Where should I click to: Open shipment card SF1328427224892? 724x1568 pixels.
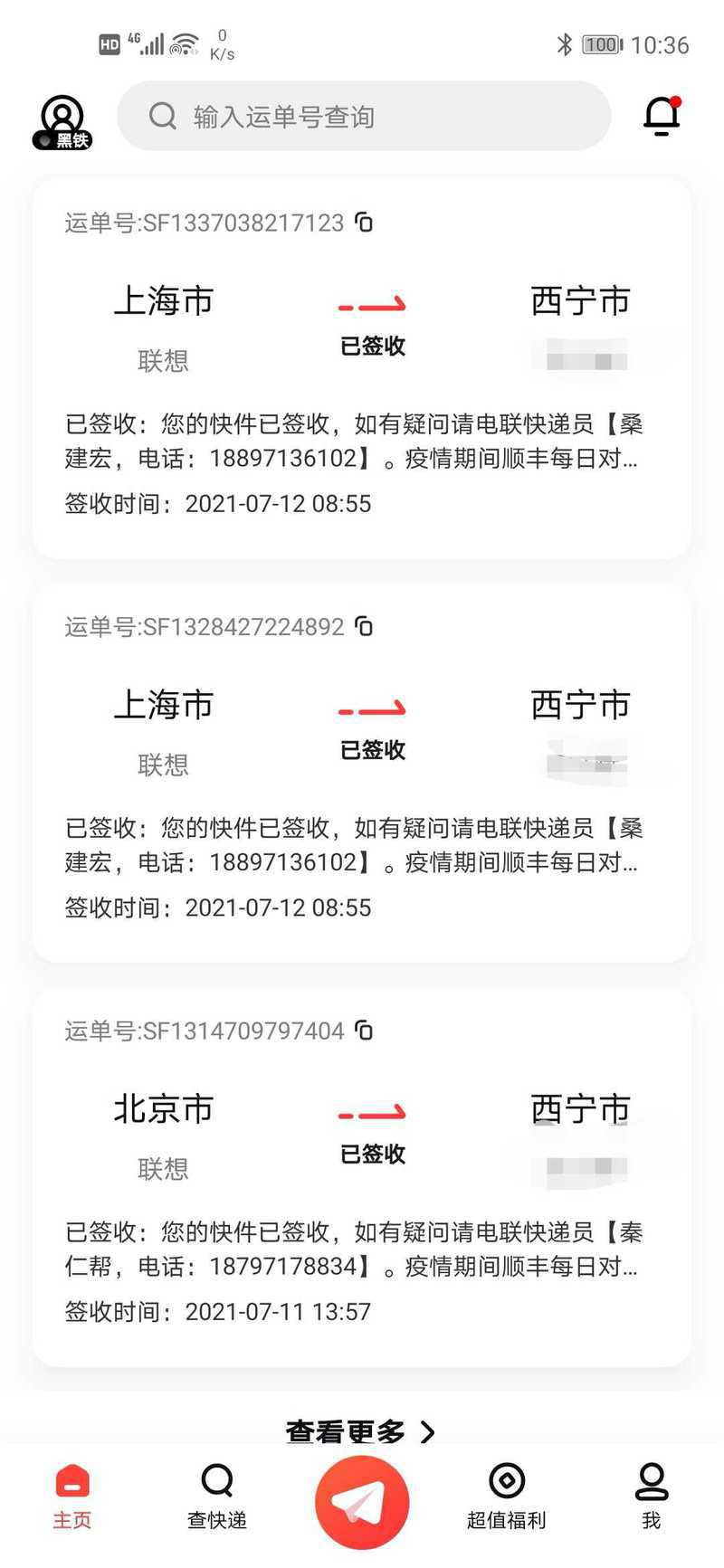(x=362, y=773)
